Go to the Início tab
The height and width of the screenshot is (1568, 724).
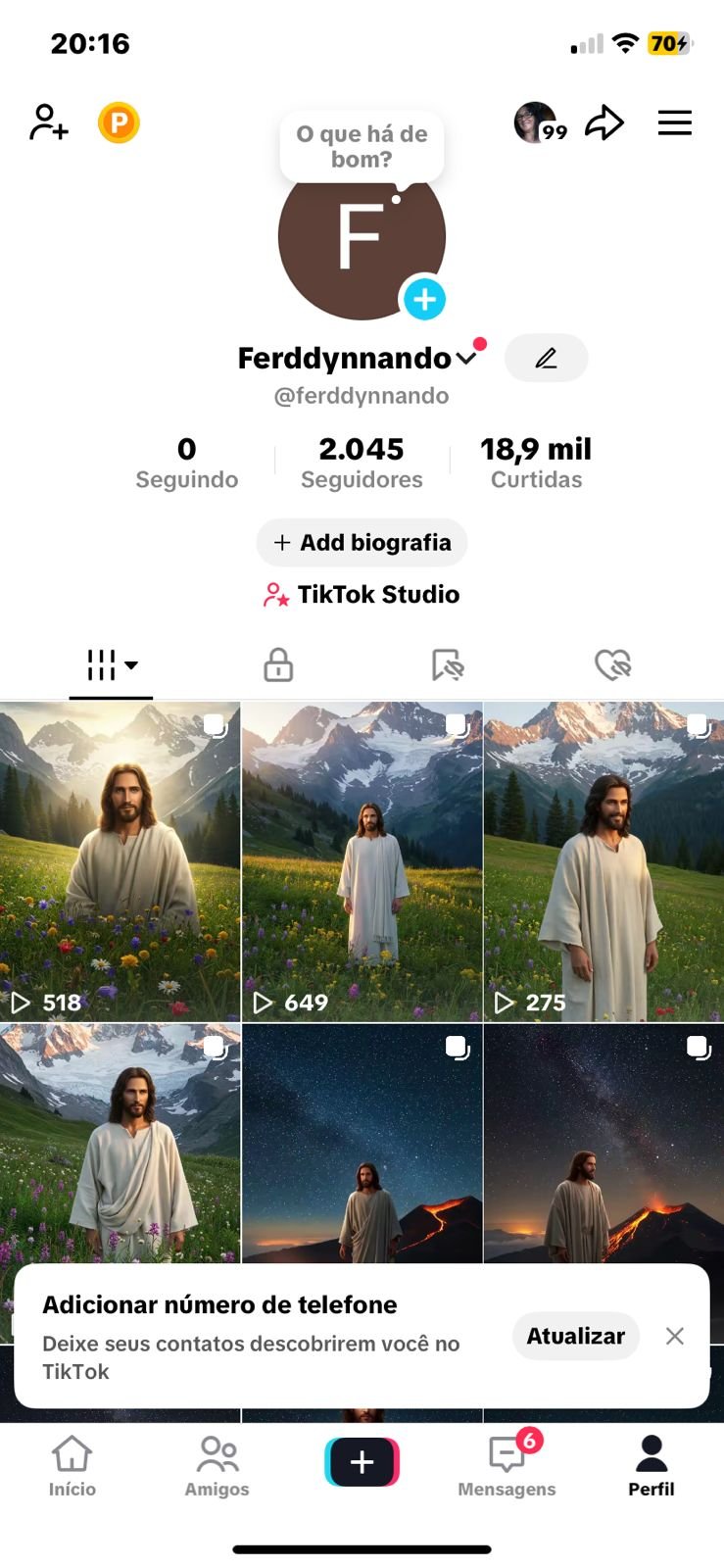[x=72, y=1465]
